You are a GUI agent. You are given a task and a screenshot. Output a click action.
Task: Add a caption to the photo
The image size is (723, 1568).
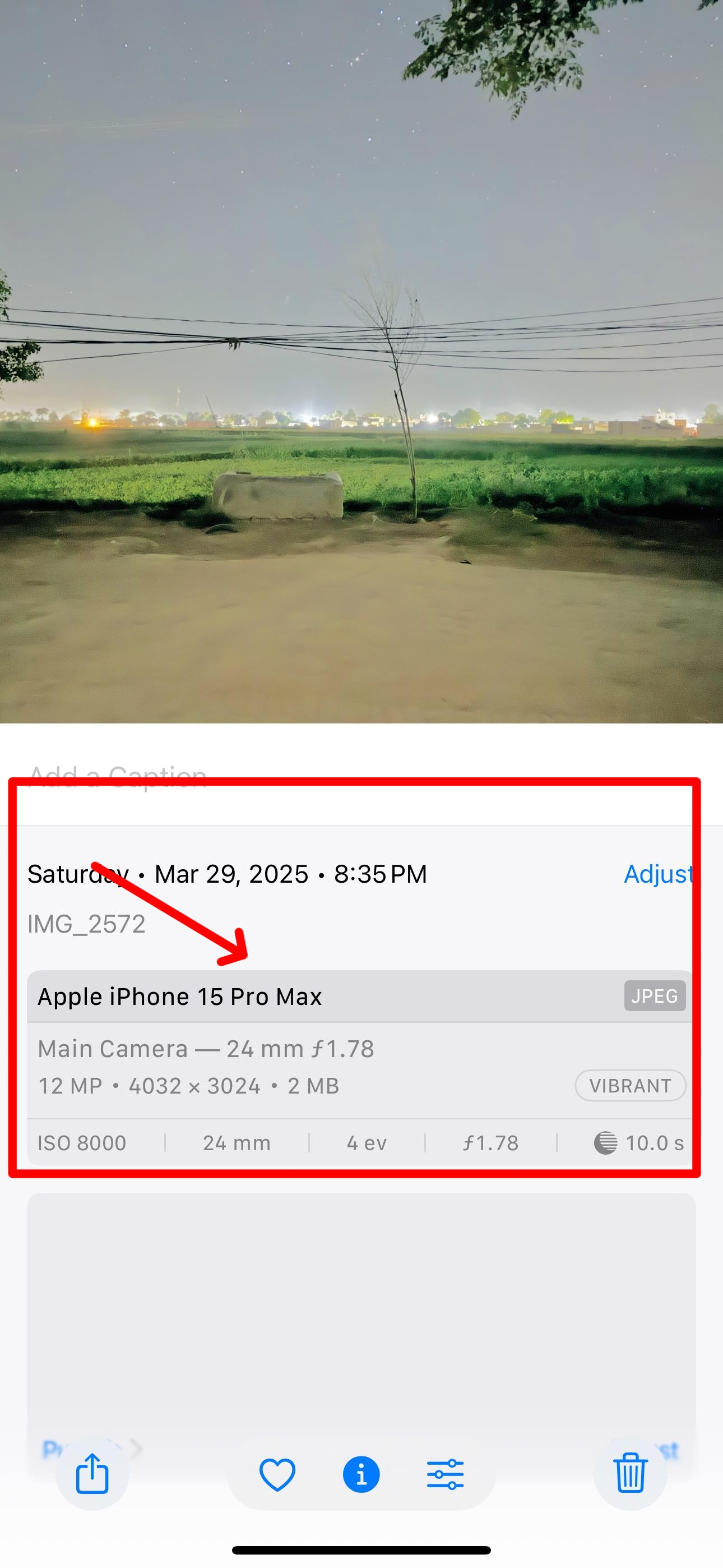(x=117, y=777)
